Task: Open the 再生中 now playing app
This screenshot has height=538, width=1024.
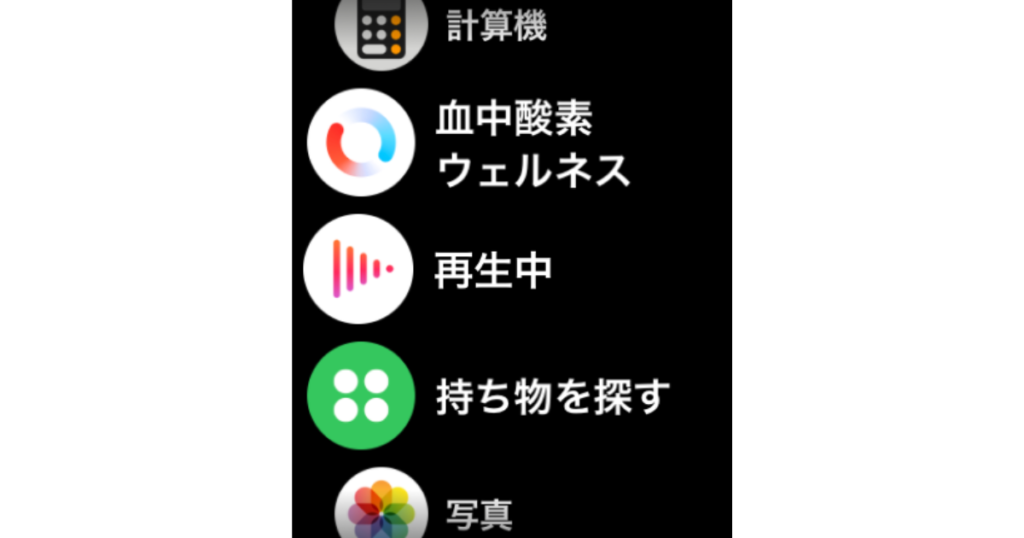Action: click(x=358, y=269)
